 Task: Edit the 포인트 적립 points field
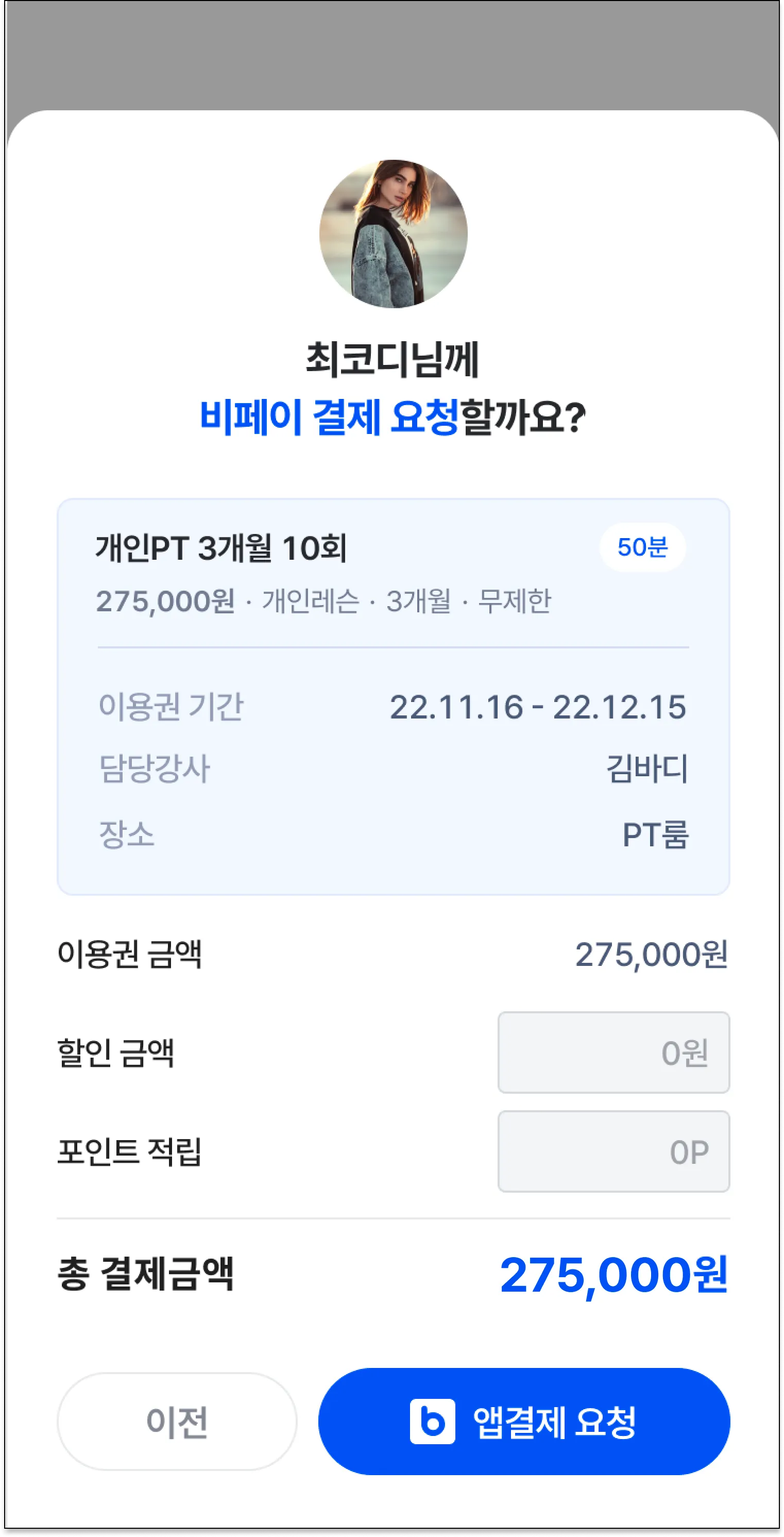pyautogui.click(x=613, y=1151)
